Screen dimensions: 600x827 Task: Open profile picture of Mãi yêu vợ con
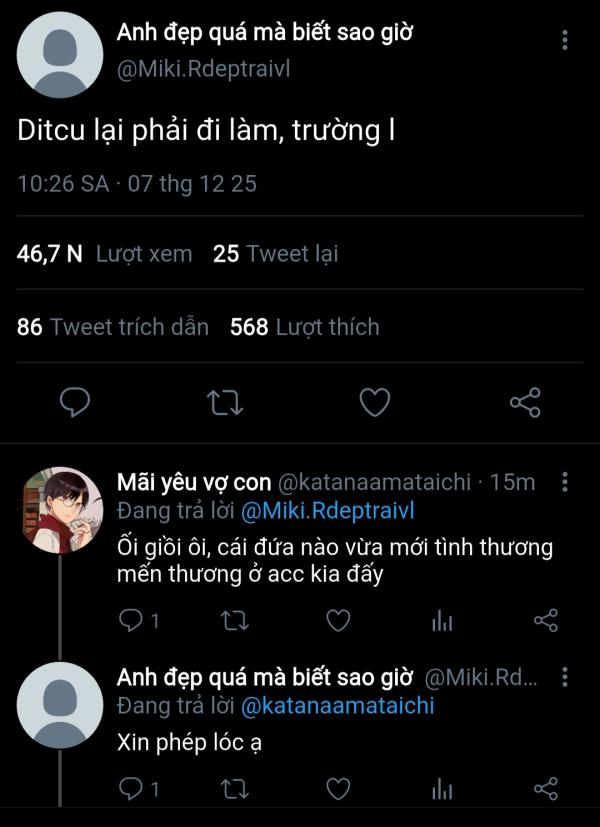pos(61,509)
